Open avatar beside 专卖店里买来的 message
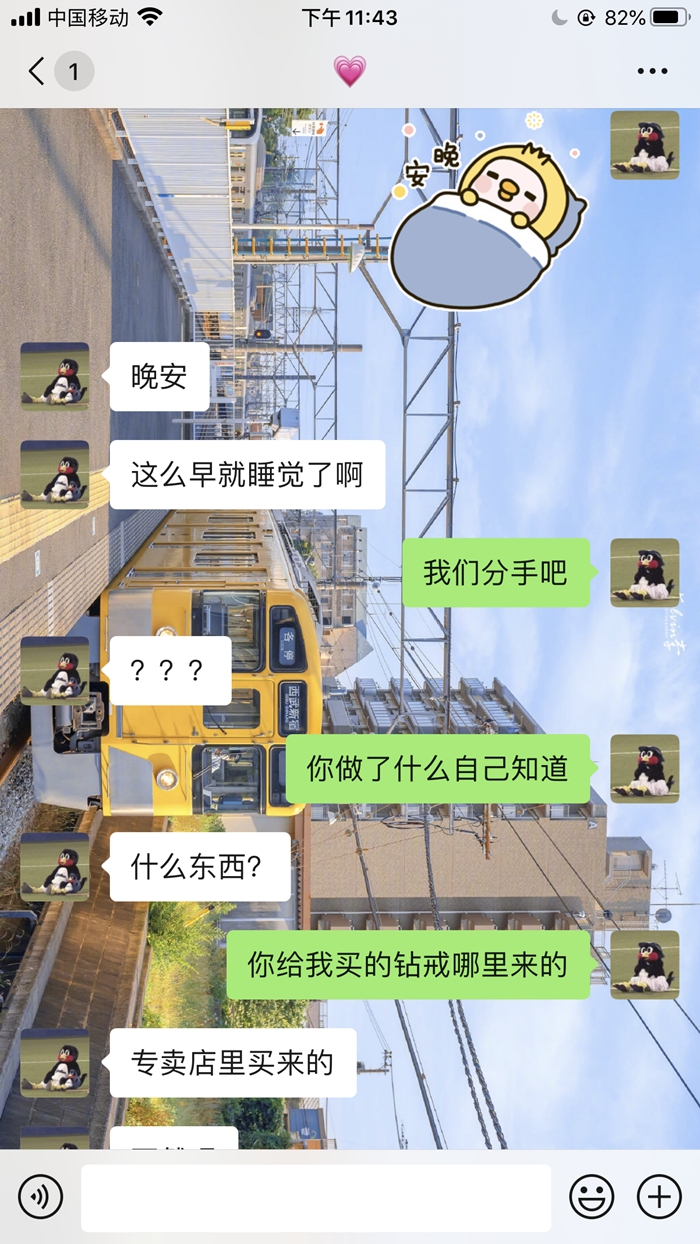 55,1063
